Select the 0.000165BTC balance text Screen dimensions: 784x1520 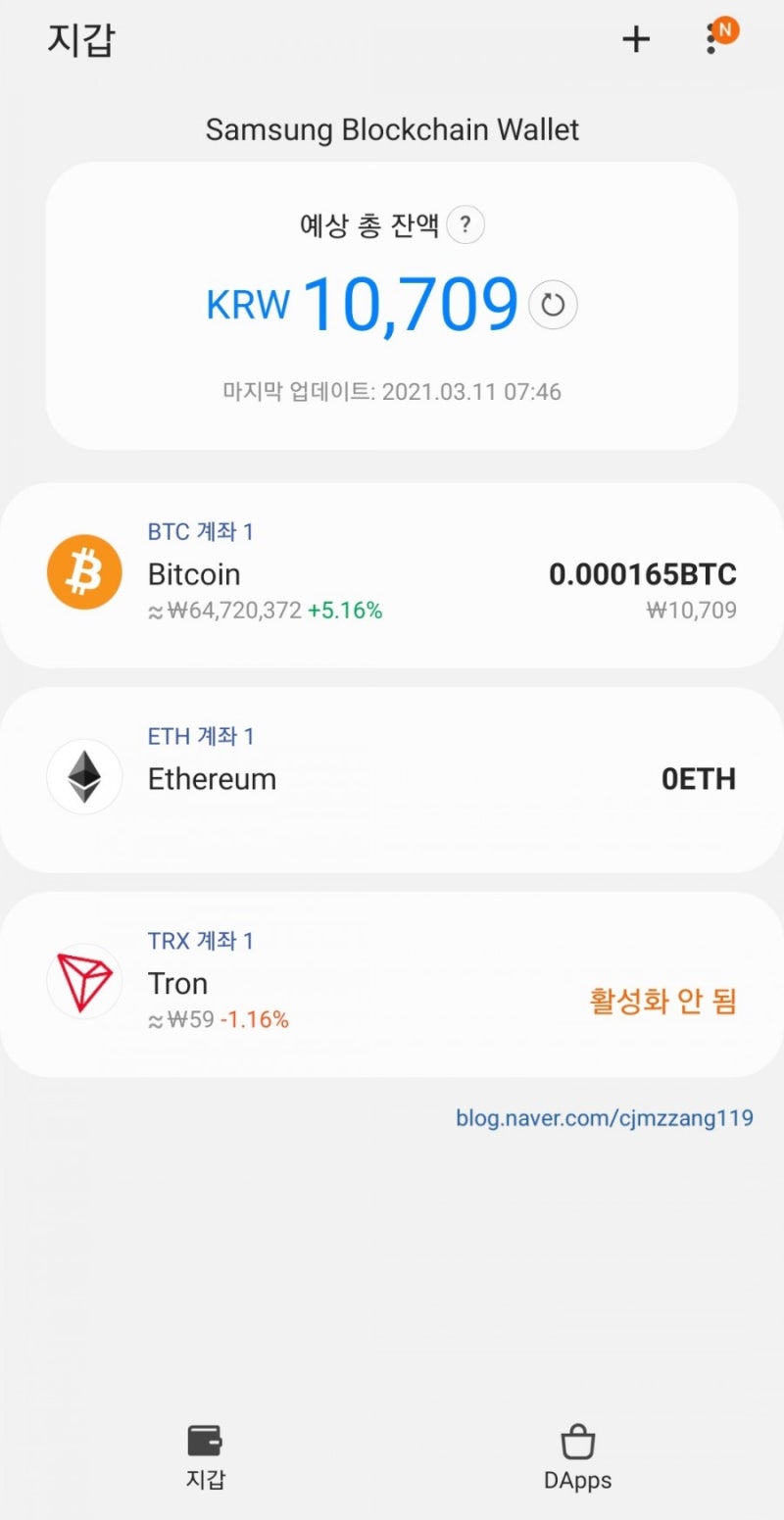tap(642, 573)
